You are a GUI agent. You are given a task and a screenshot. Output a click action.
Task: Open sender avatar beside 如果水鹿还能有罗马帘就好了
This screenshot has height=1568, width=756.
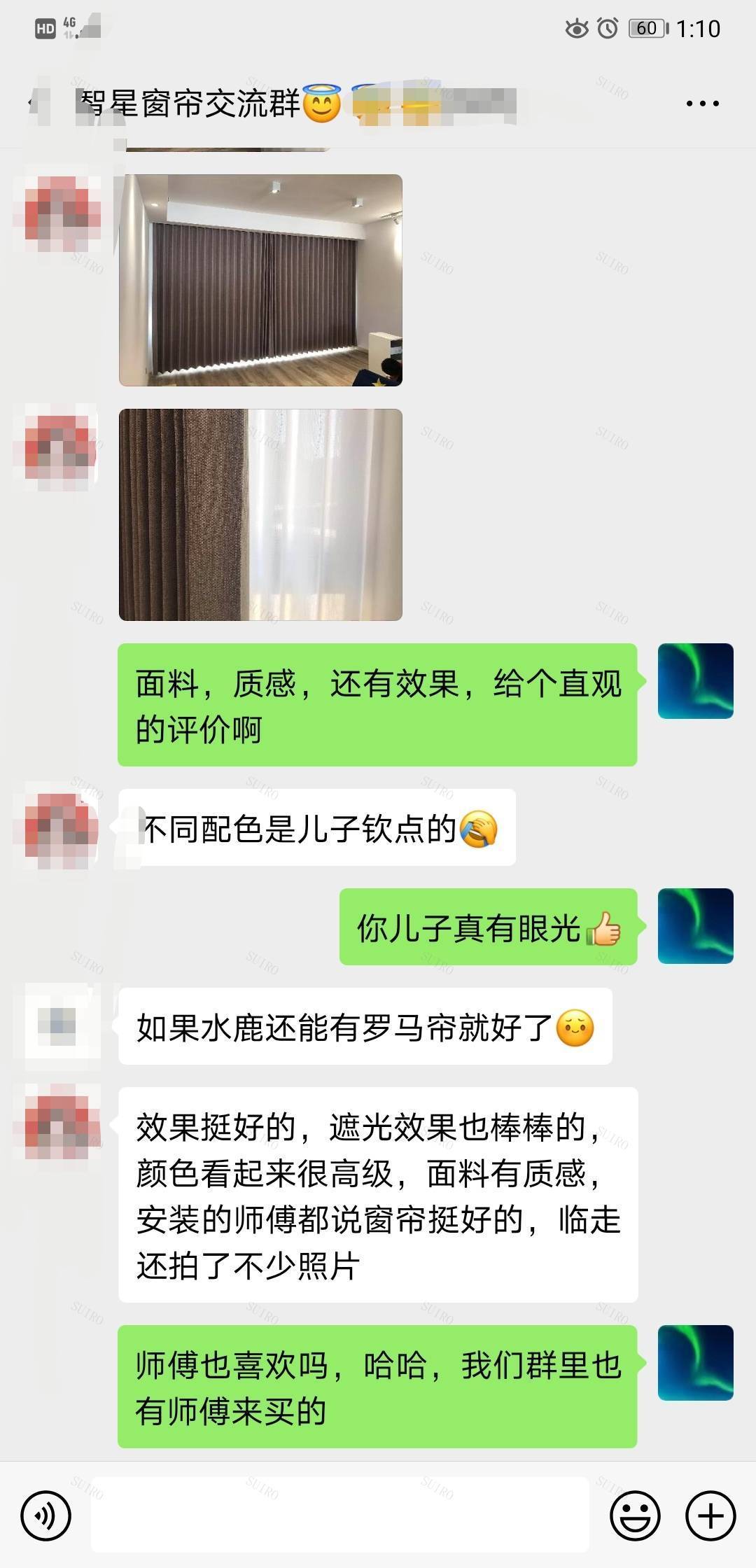point(62,1026)
